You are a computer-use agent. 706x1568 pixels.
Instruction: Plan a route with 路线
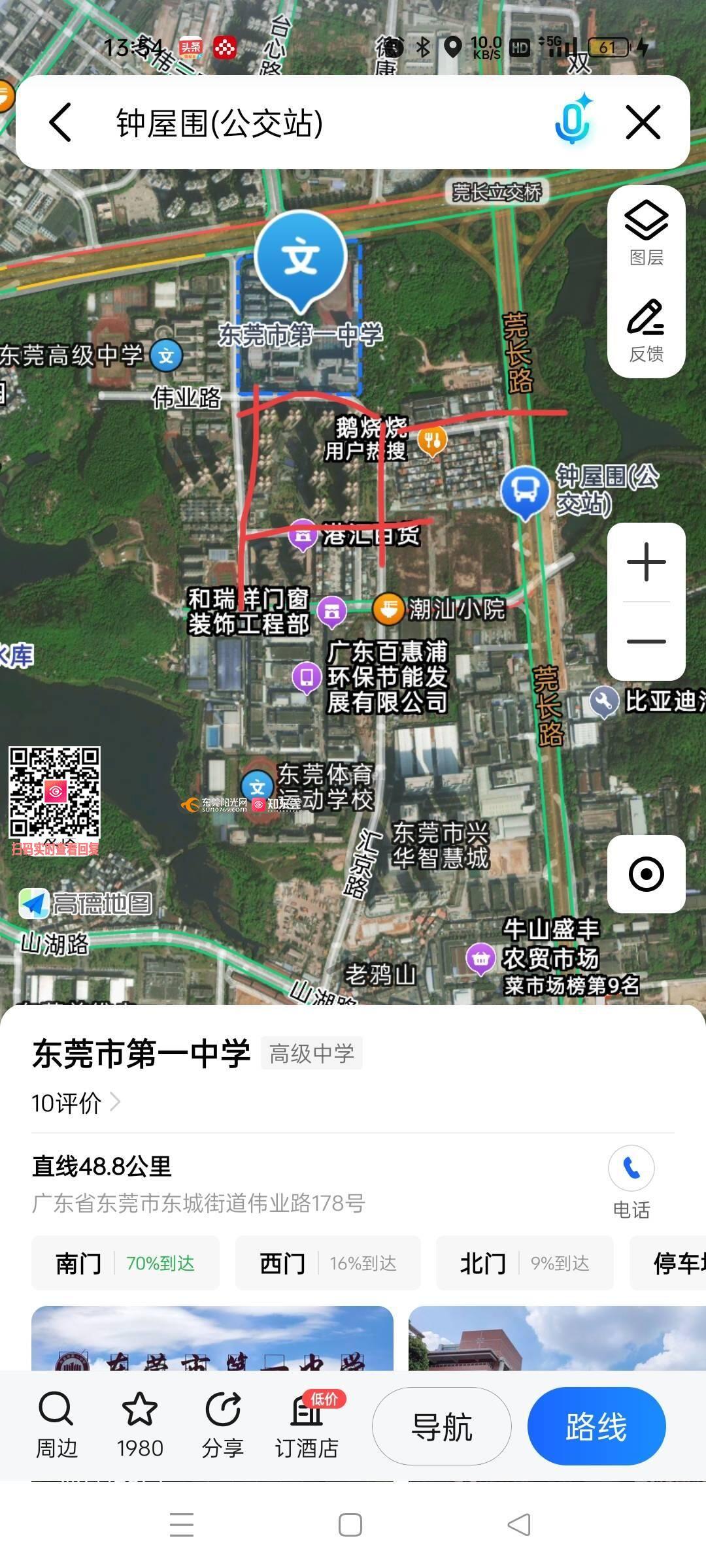(x=596, y=1426)
